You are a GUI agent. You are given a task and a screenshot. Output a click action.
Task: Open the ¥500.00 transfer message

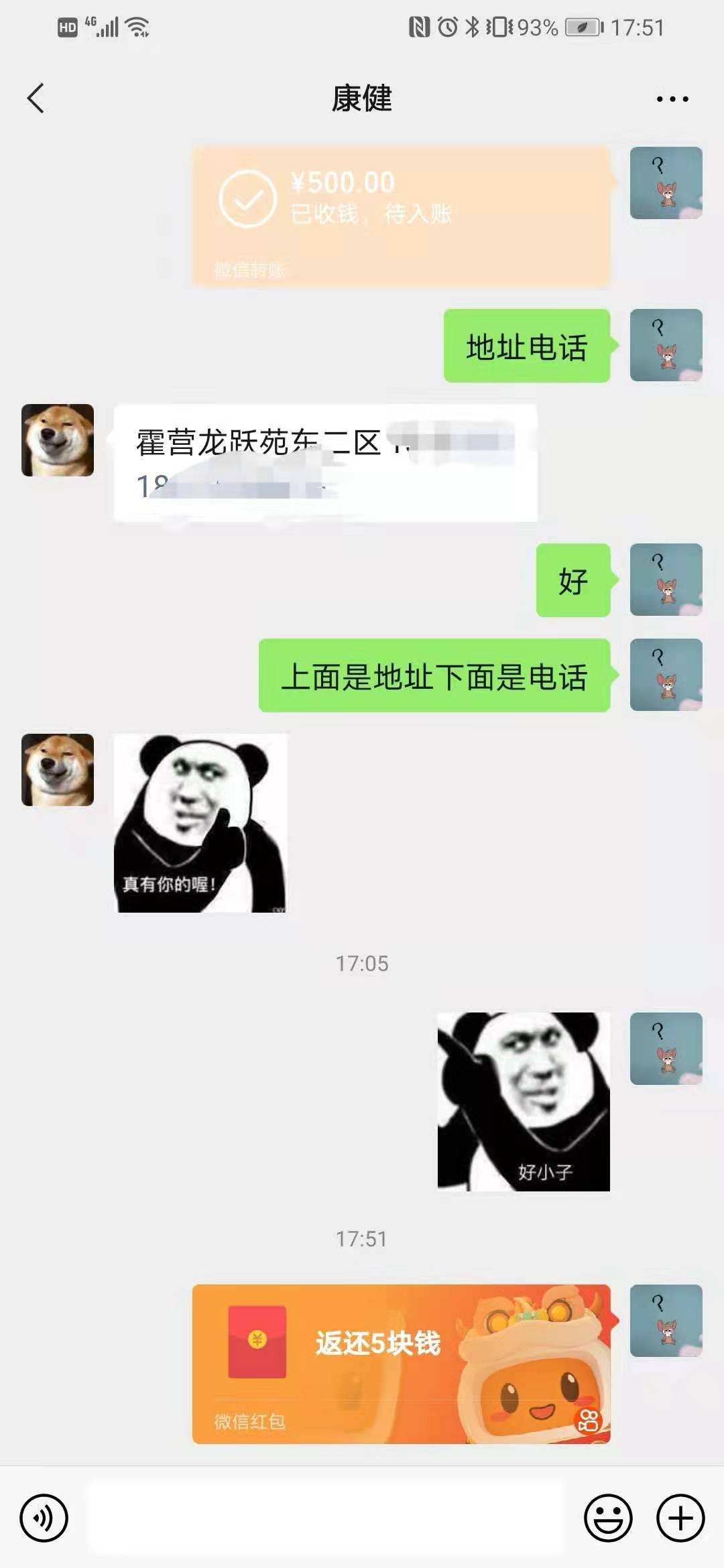pyautogui.click(x=401, y=216)
